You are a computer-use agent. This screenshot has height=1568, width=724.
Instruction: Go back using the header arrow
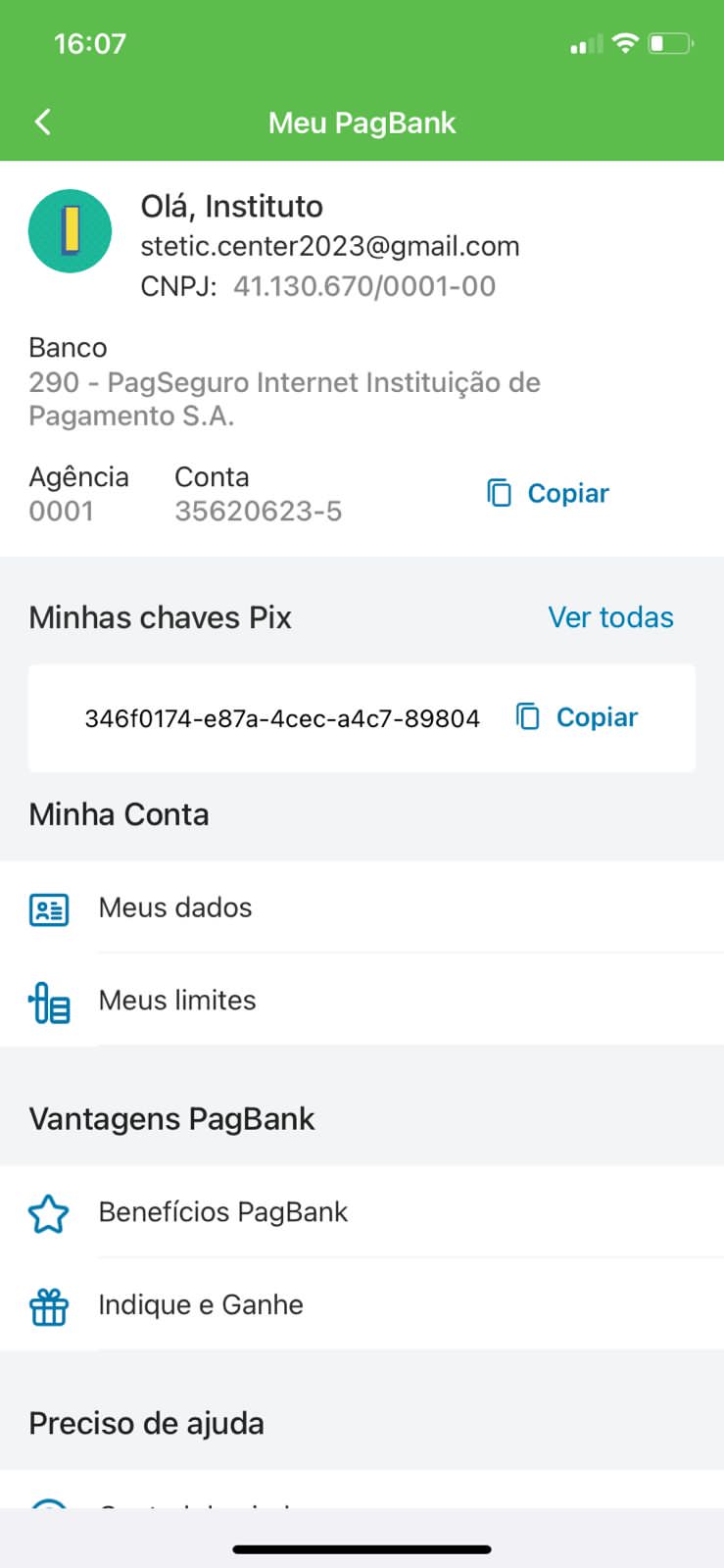click(x=42, y=122)
